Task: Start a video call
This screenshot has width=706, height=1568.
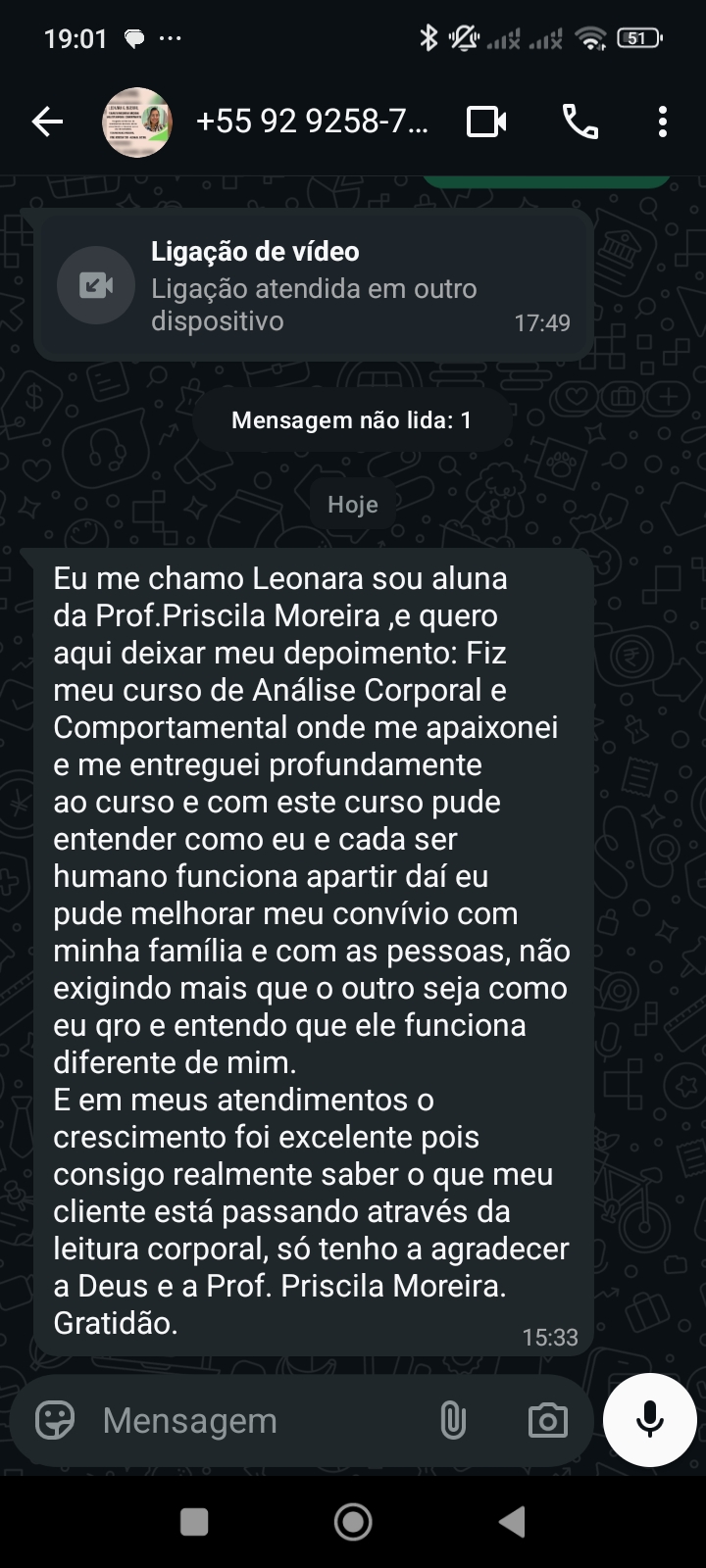Action: (x=486, y=122)
